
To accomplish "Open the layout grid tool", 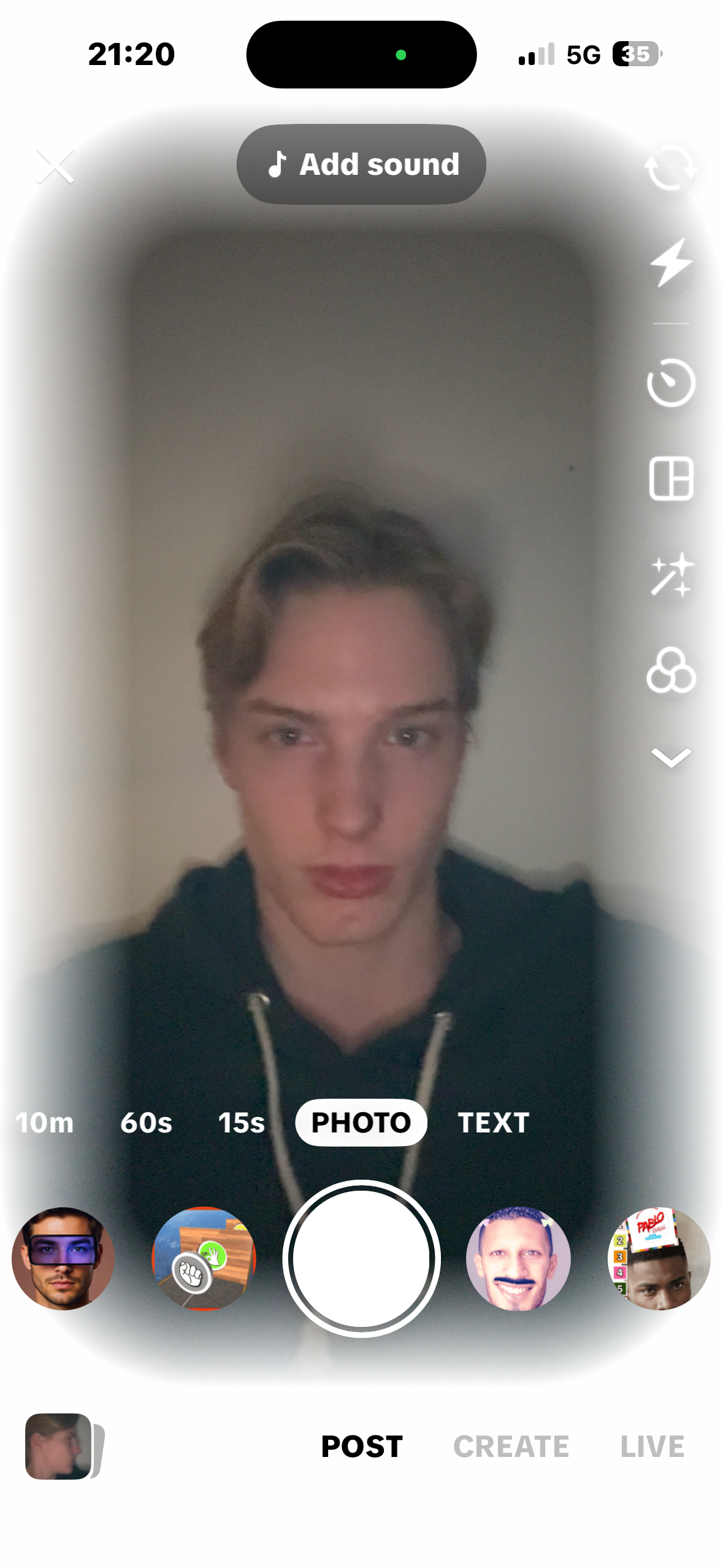I will [x=671, y=478].
